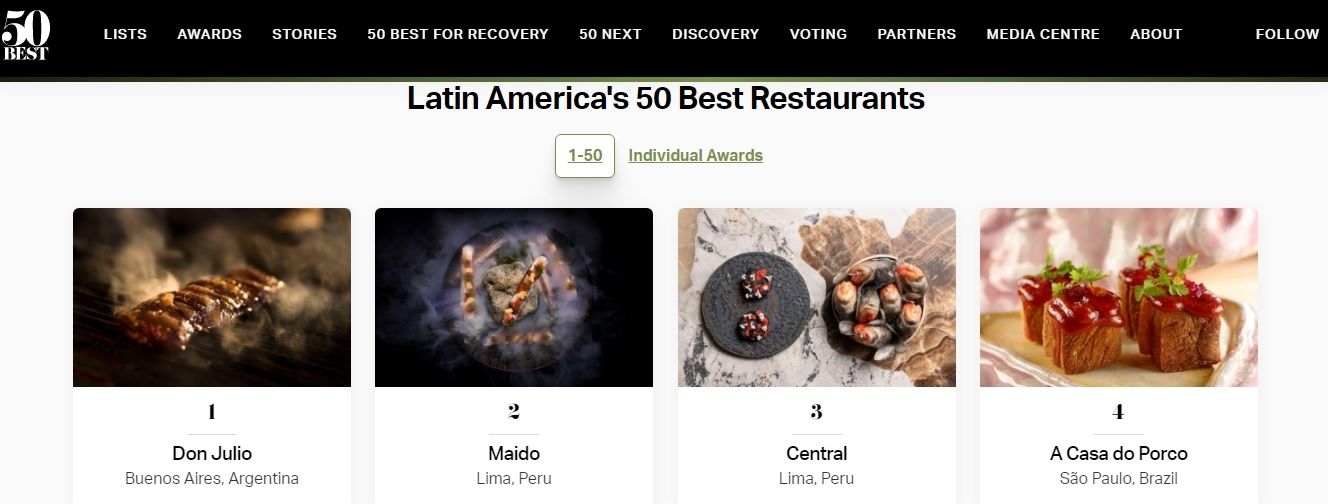
Task: Open the Stories section
Action: [304, 34]
